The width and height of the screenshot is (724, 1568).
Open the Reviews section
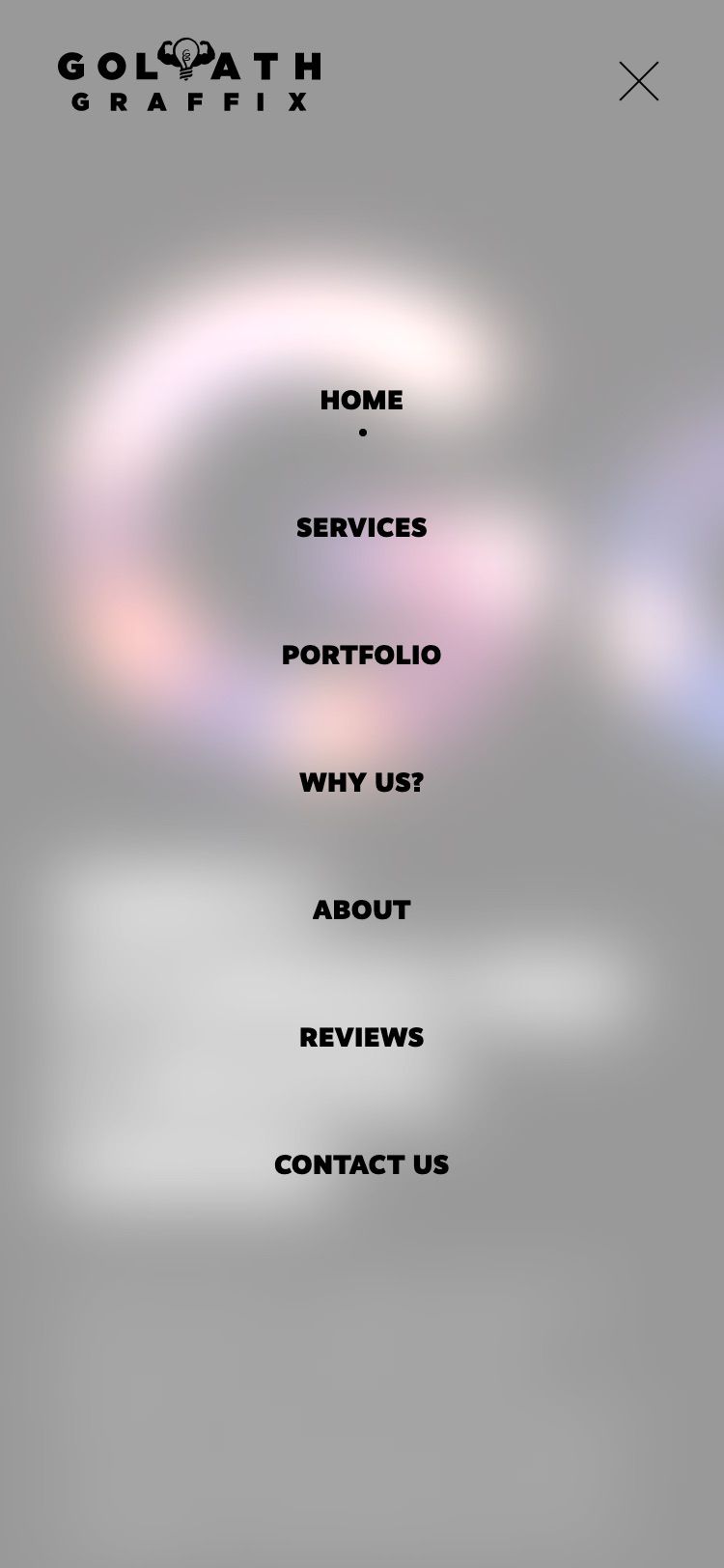pos(361,1037)
